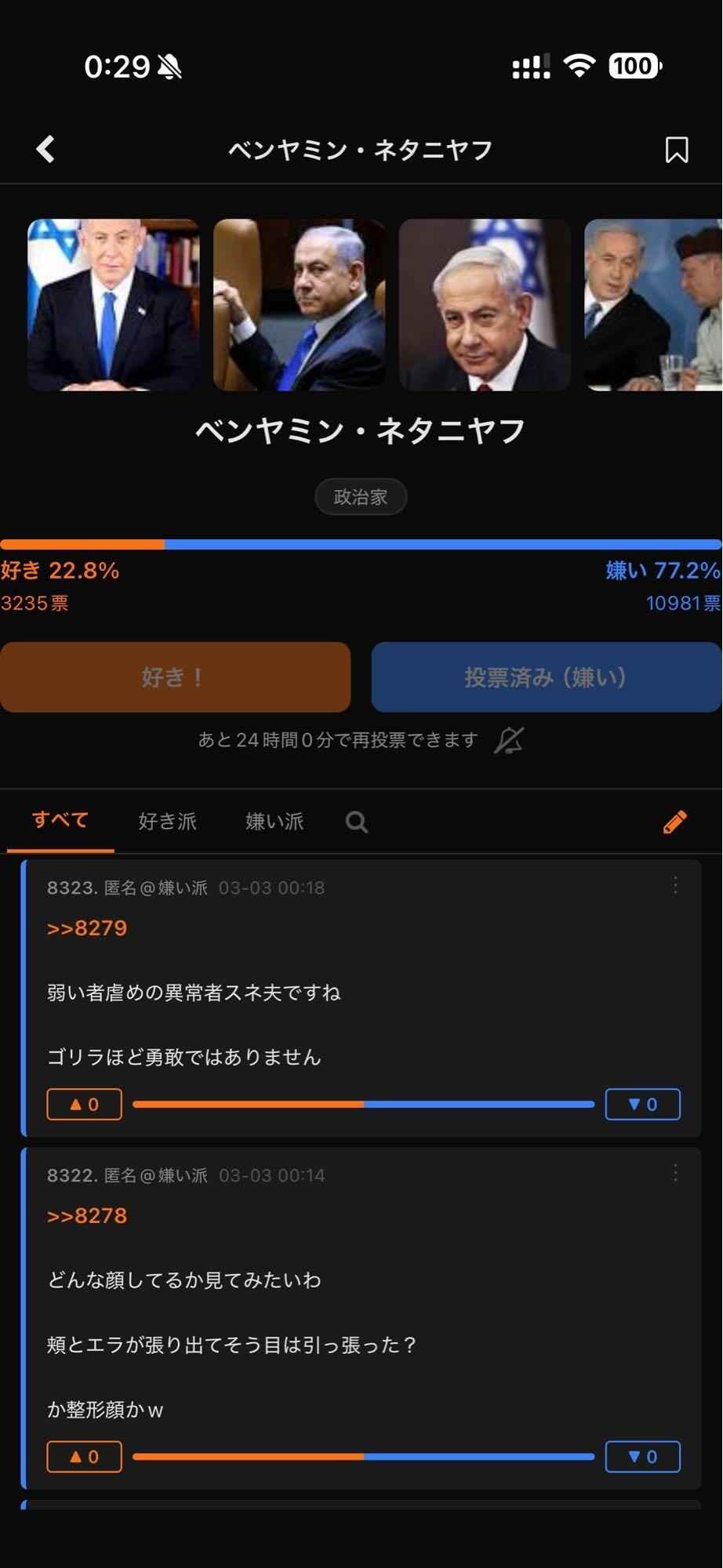The height and width of the screenshot is (1568, 723).
Task: Switch to the 嫌い派 tab
Action: pyautogui.click(x=274, y=821)
